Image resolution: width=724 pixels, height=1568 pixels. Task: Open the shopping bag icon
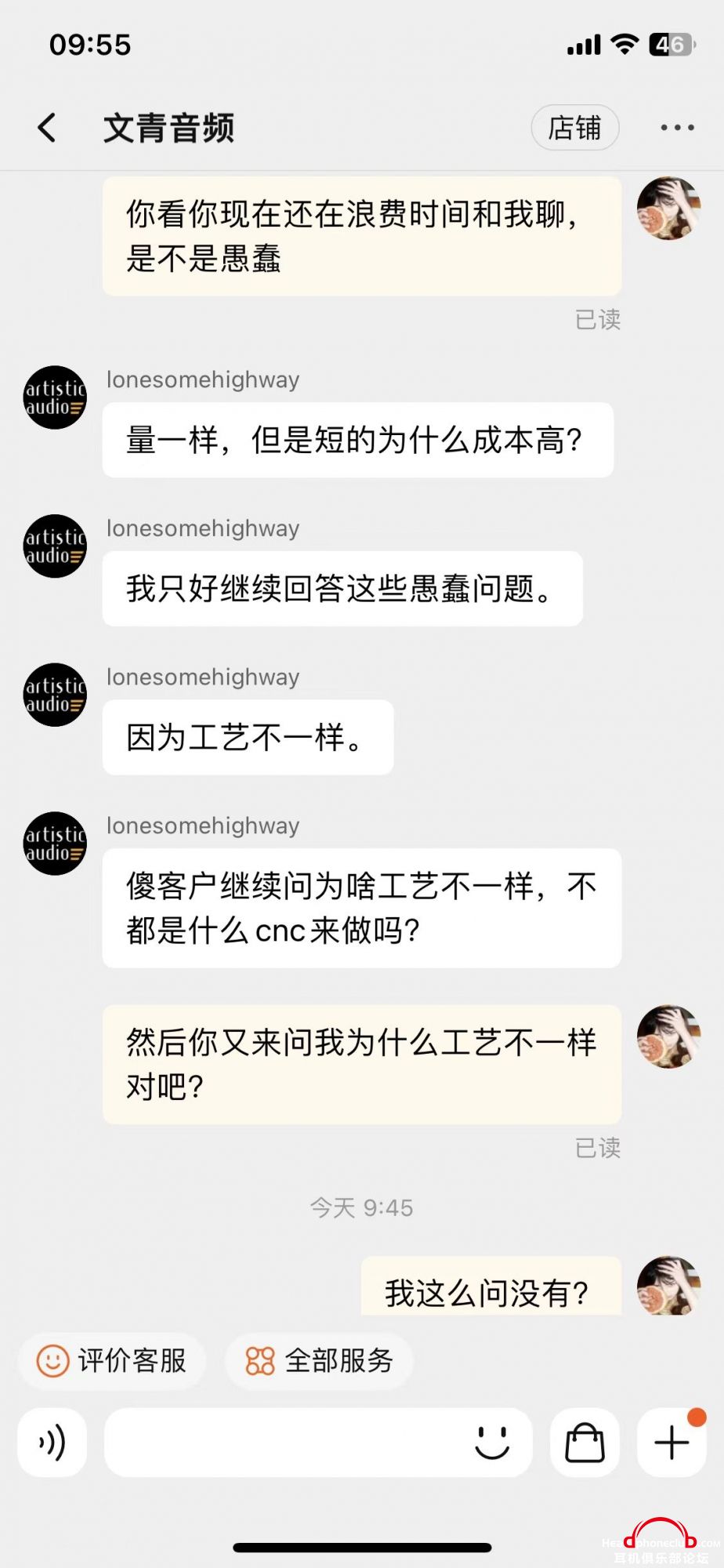585,1443
